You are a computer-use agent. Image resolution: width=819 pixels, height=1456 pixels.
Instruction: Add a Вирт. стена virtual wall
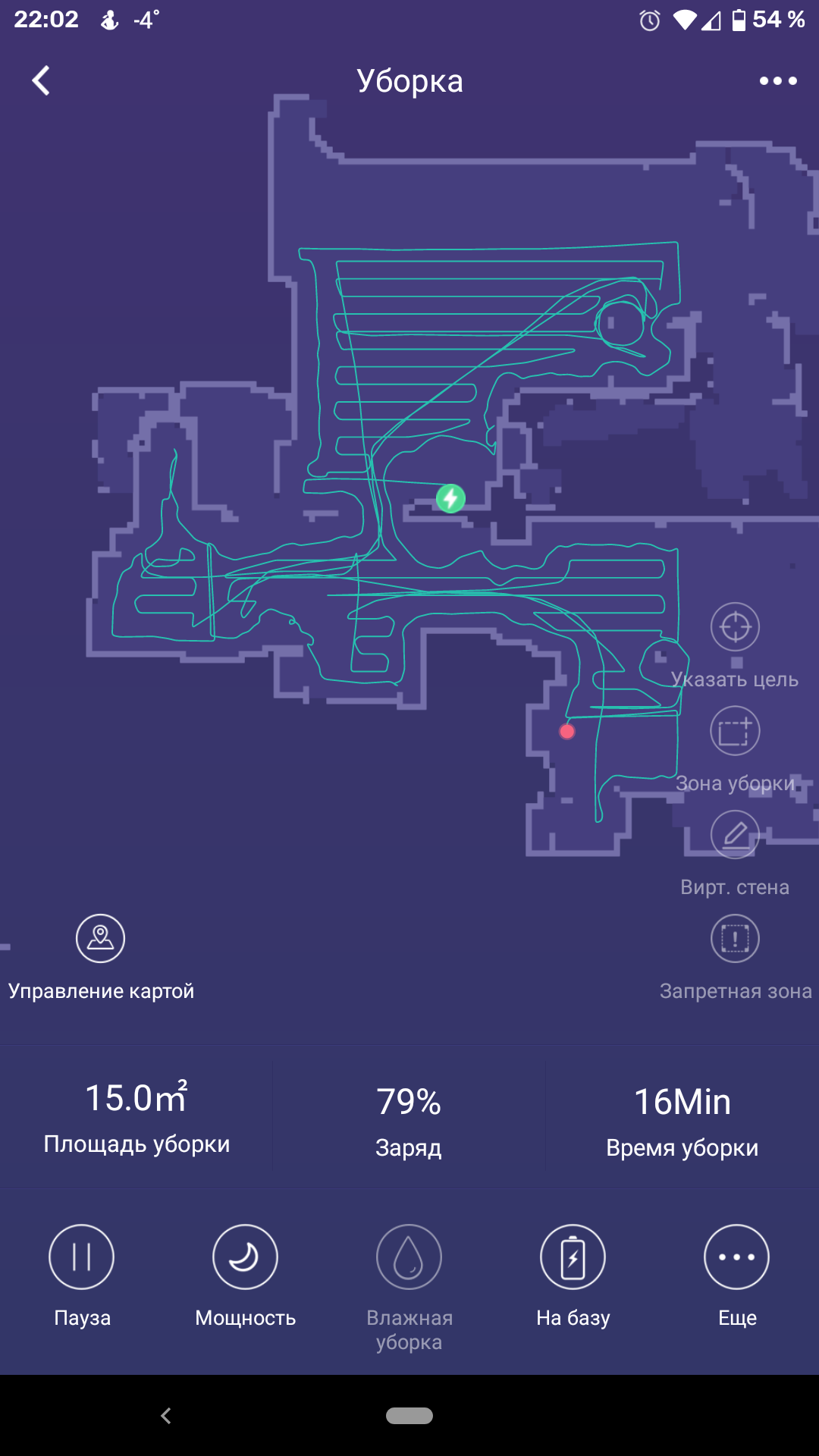click(735, 835)
